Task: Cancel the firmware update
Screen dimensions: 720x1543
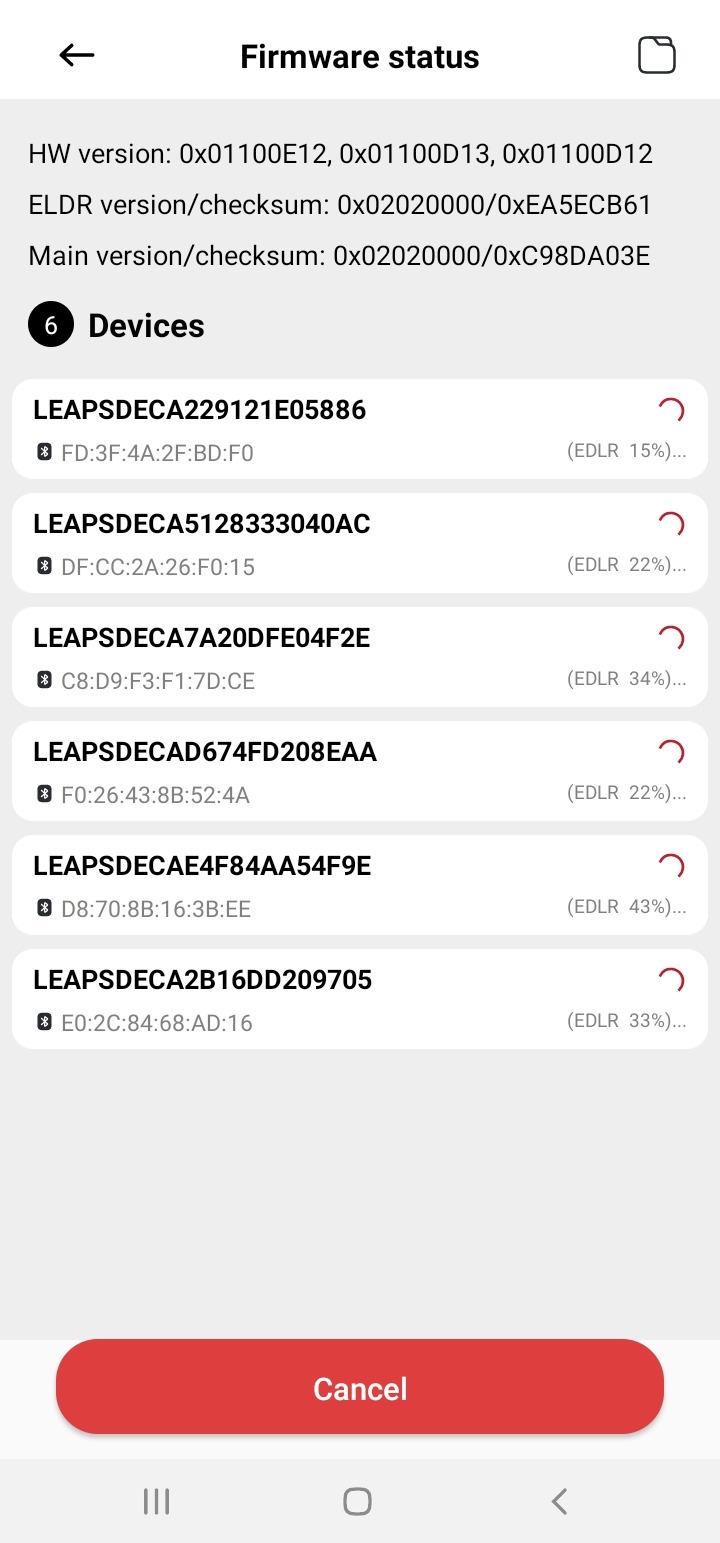Action: [360, 1388]
